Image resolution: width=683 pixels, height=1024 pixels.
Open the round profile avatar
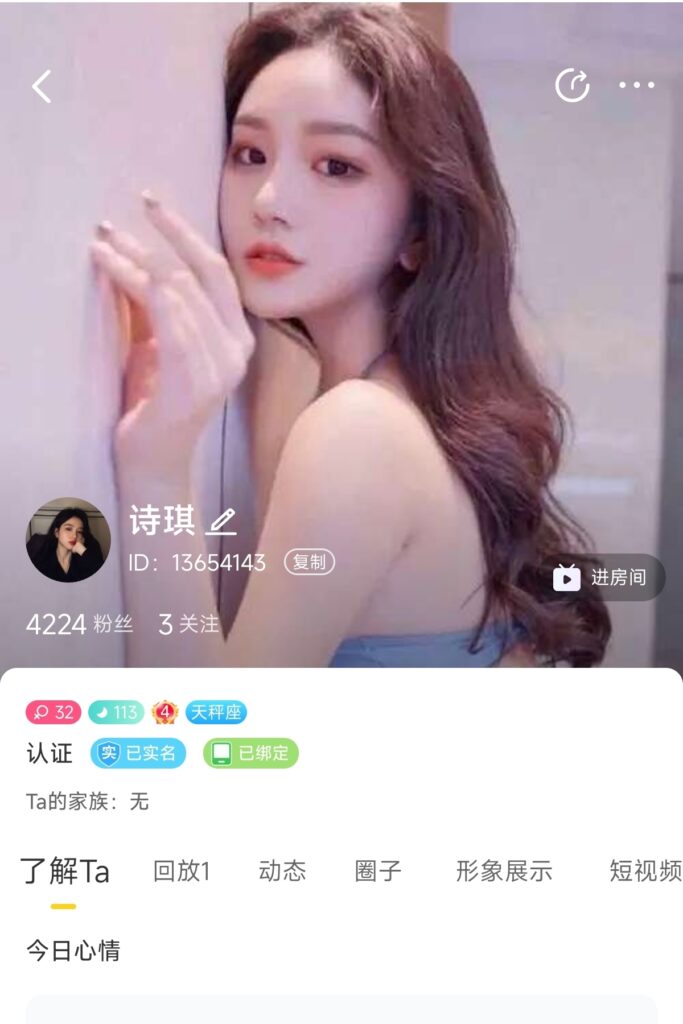tap(68, 540)
